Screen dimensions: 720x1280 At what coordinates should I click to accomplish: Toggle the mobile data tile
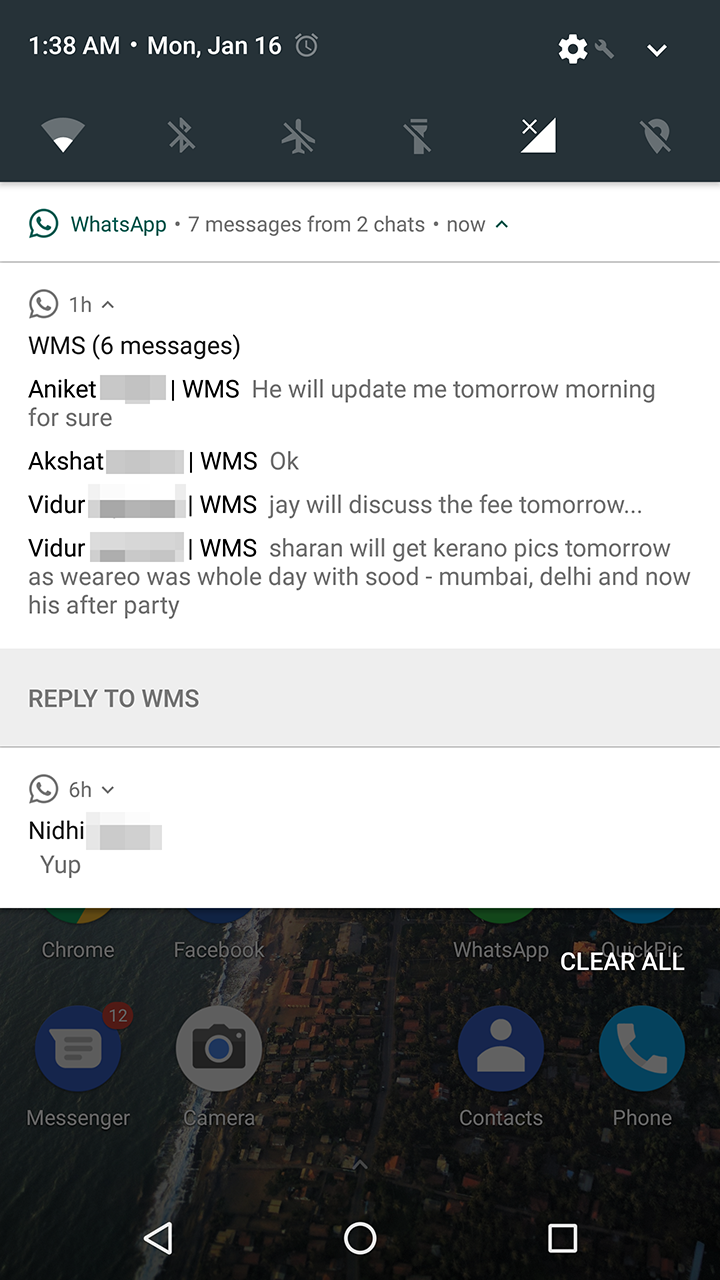point(538,136)
